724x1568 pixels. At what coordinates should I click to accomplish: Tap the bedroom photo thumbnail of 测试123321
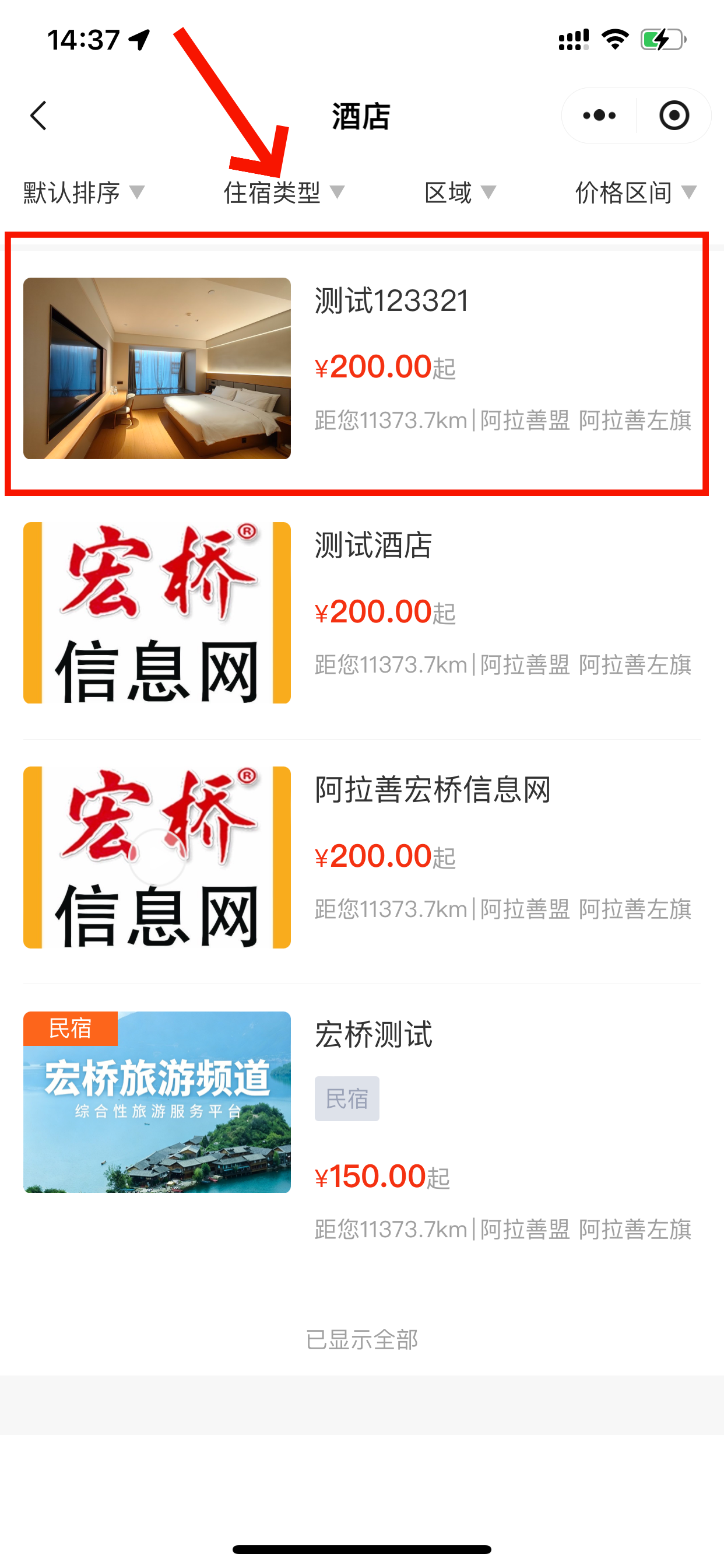click(x=157, y=367)
